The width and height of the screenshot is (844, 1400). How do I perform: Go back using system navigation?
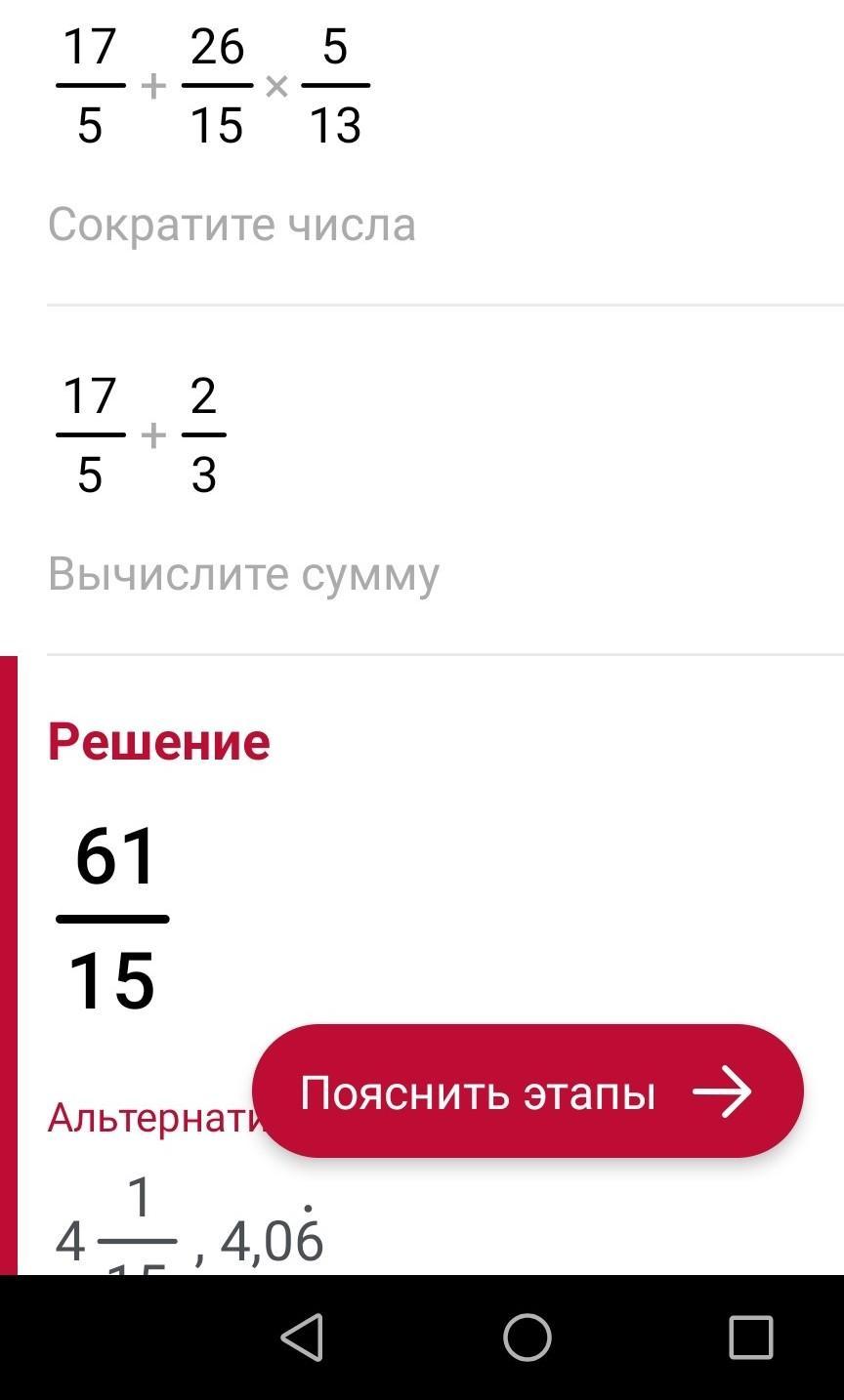[x=302, y=1337]
